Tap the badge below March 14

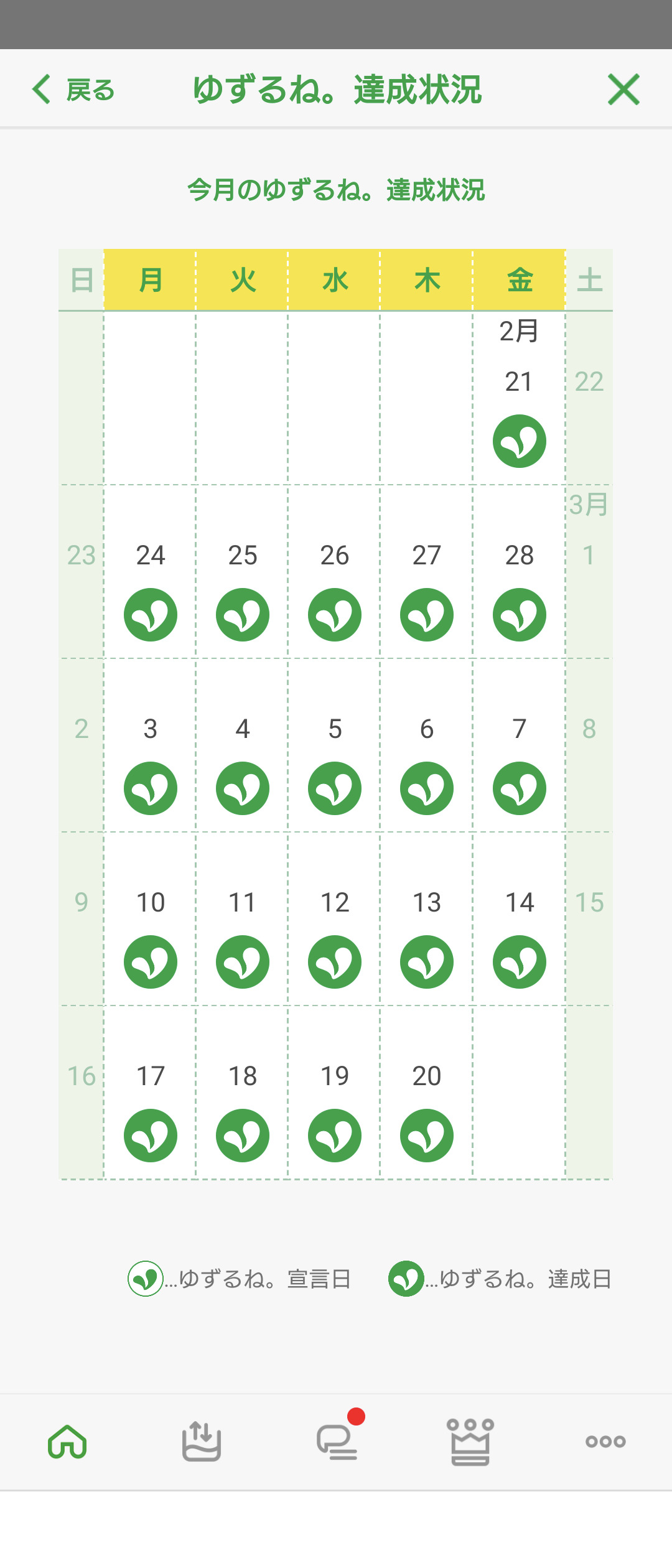520,961
